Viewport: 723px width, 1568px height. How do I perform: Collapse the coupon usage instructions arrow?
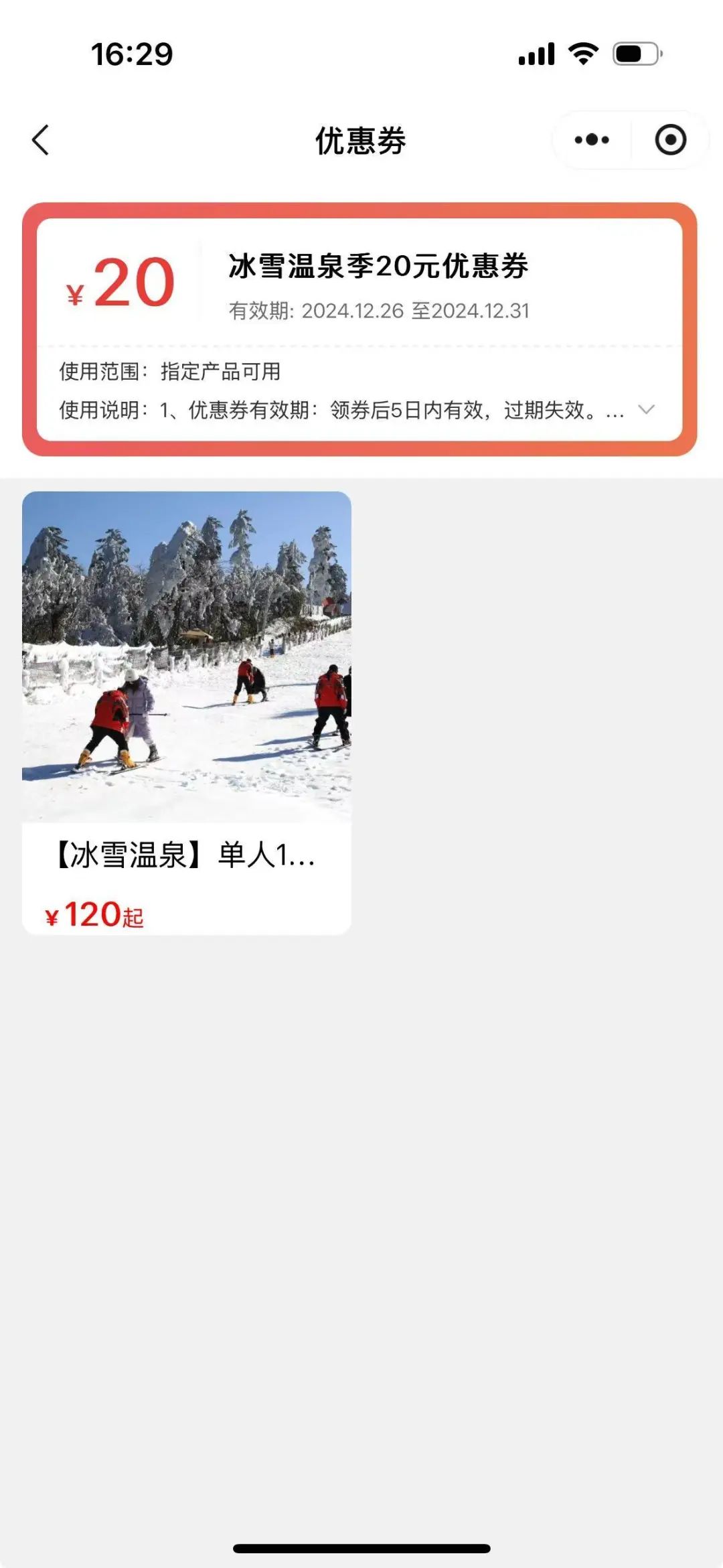coord(647,410)
